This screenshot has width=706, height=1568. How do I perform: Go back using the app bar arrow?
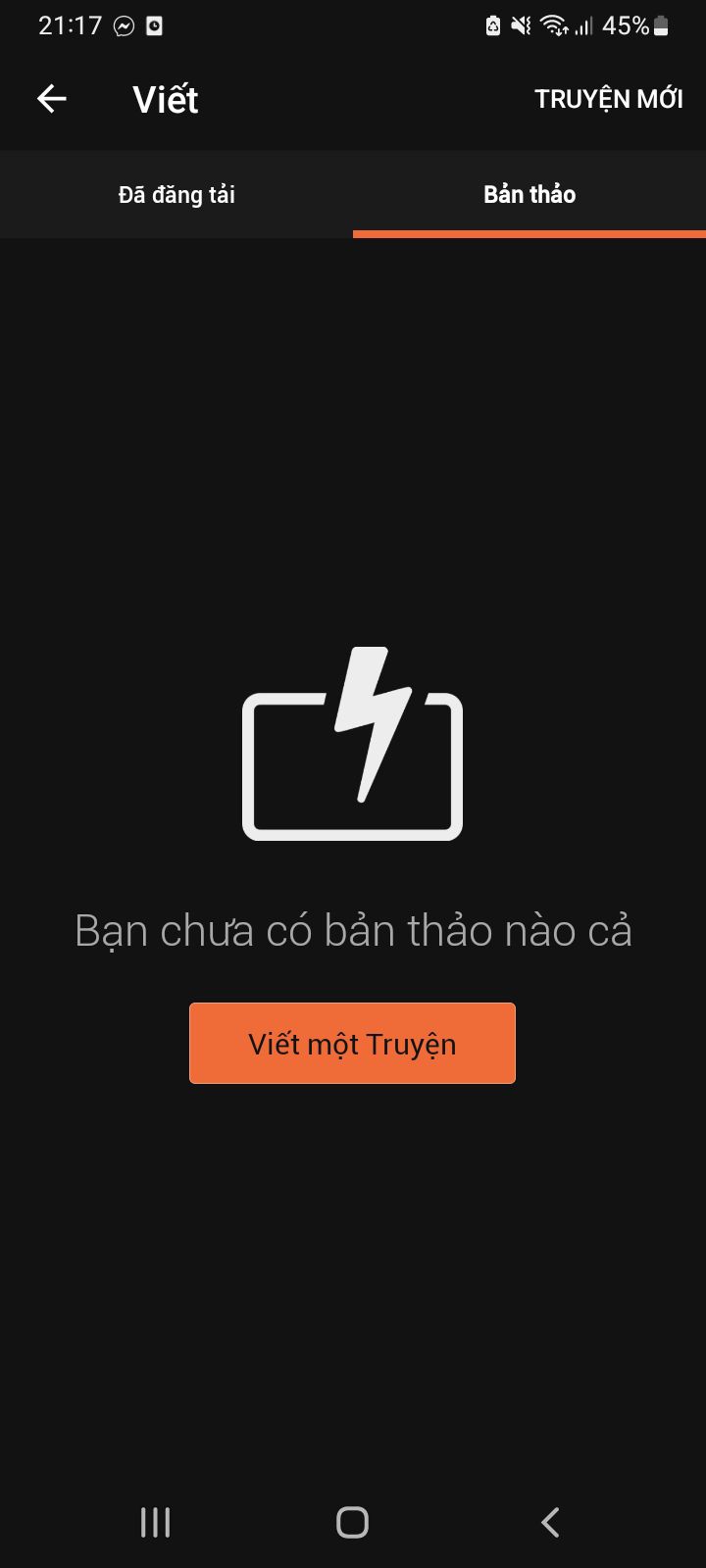click(x=52, y=99)
